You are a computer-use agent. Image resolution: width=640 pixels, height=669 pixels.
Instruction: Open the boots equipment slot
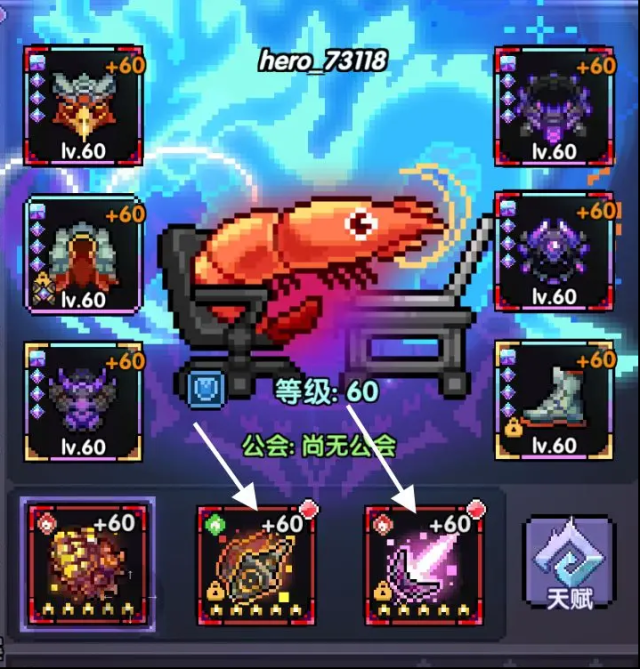pyautogui.click(x=554, y=400)
